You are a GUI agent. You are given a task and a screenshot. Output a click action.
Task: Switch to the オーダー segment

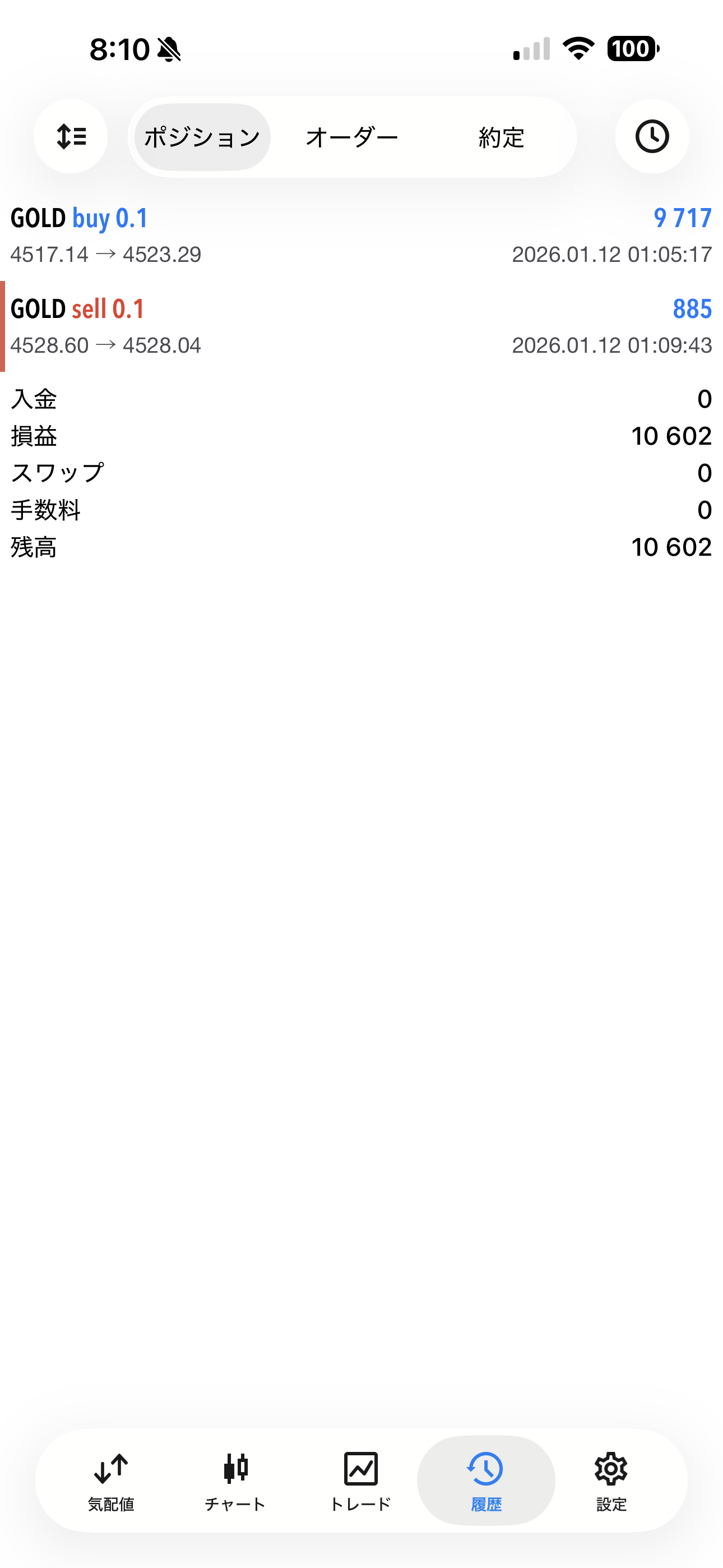352,137
